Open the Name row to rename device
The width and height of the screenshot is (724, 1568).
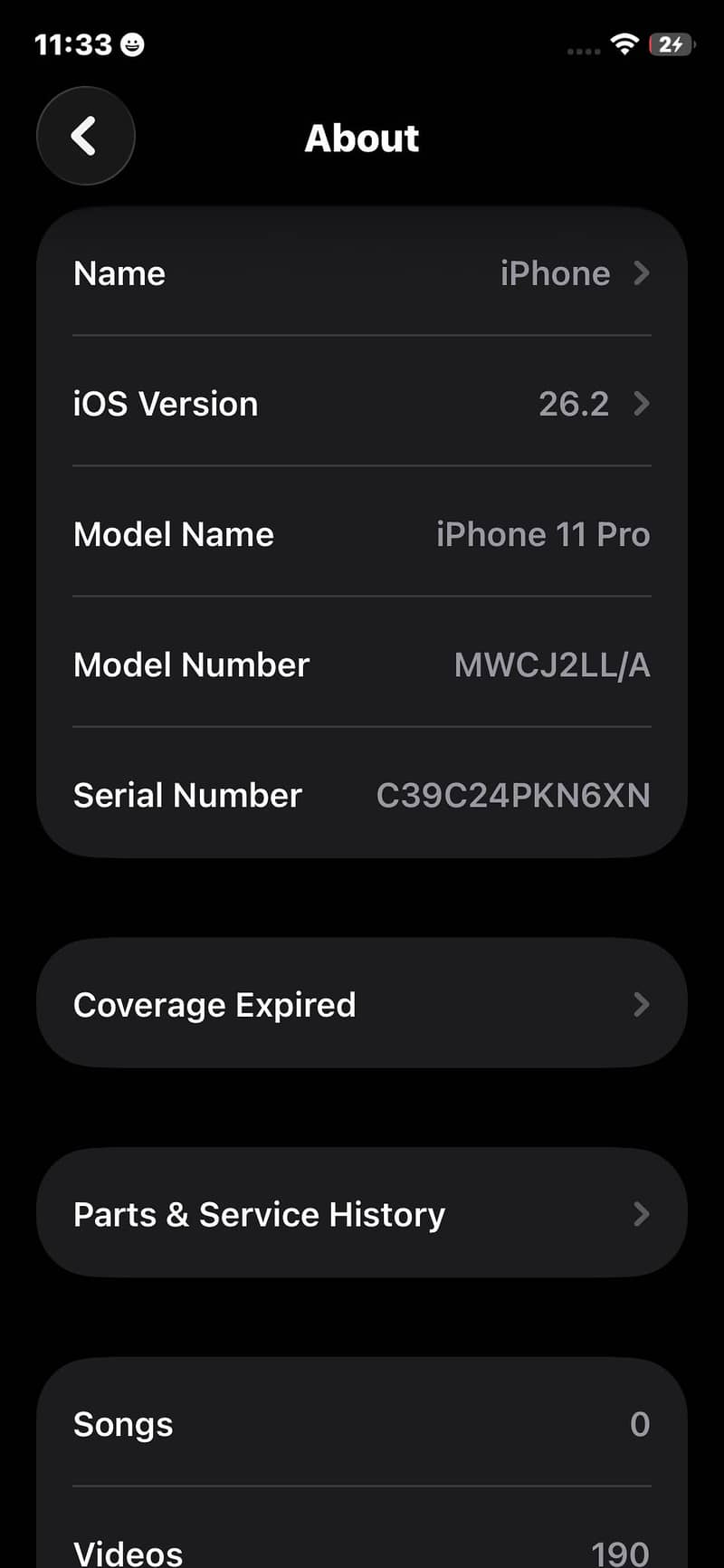pyautogui.click(x=362, y=273)
